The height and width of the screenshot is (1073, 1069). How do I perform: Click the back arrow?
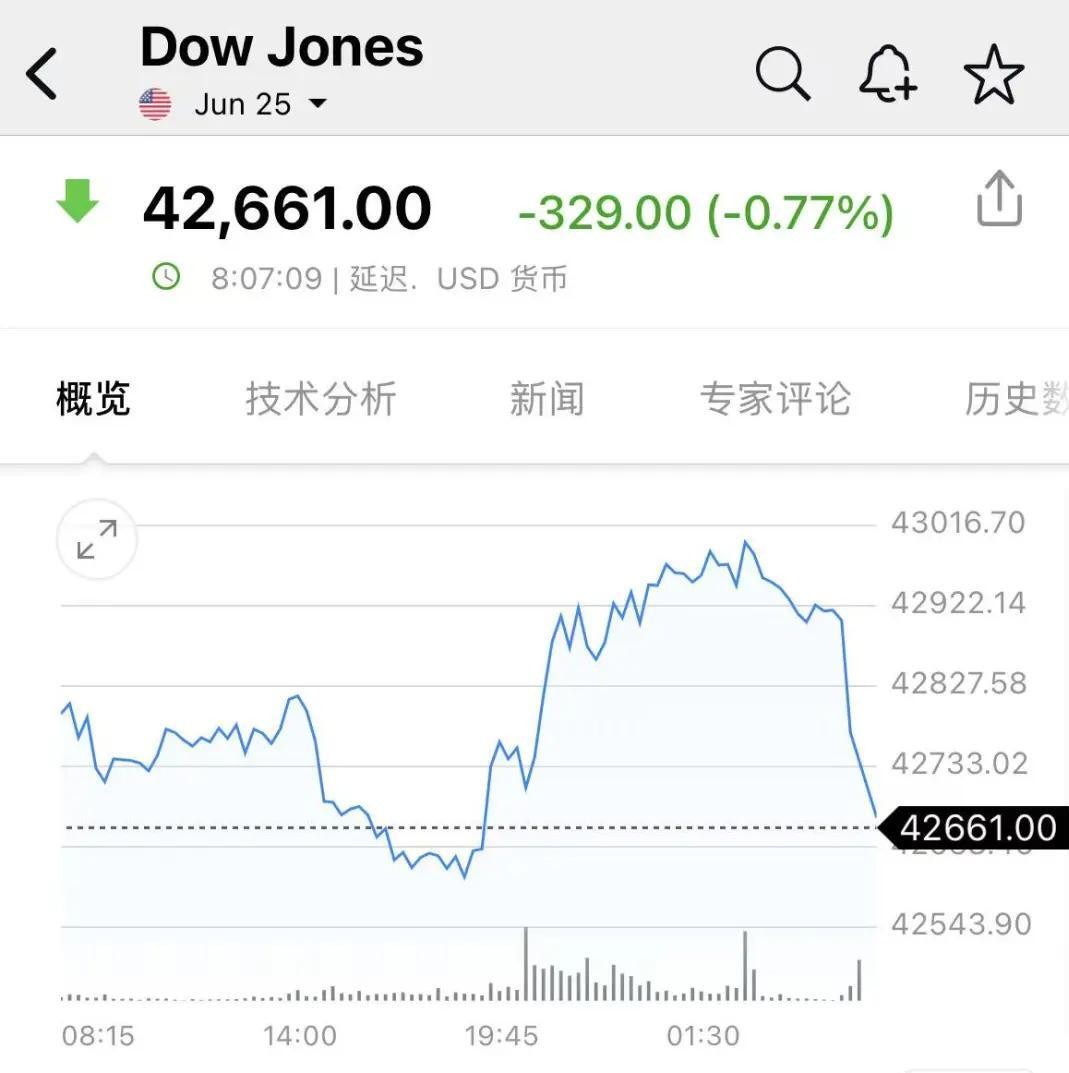pos(42,71)
